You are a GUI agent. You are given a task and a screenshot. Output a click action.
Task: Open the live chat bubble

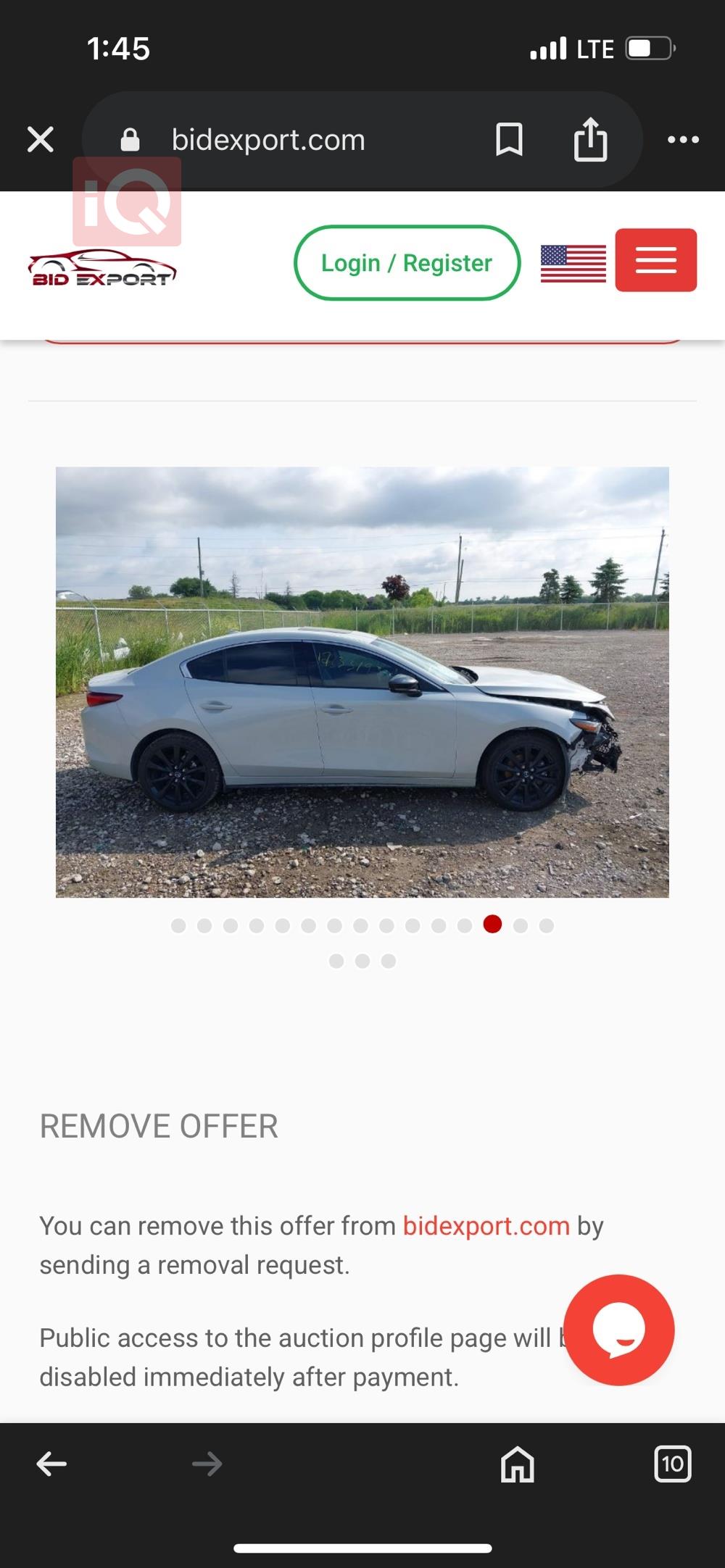[619, 1330]
